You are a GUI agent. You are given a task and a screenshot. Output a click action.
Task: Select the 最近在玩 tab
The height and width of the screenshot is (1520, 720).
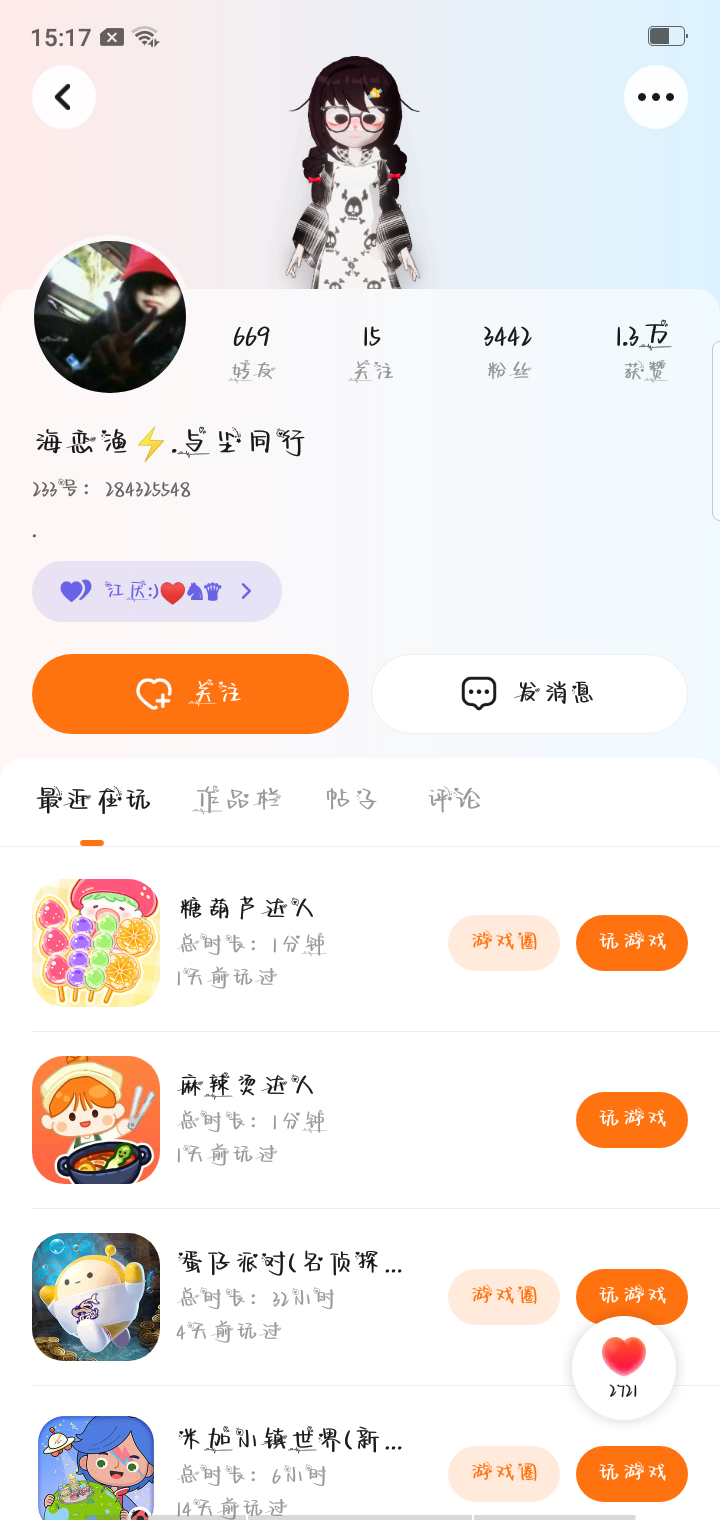point(93,799)
